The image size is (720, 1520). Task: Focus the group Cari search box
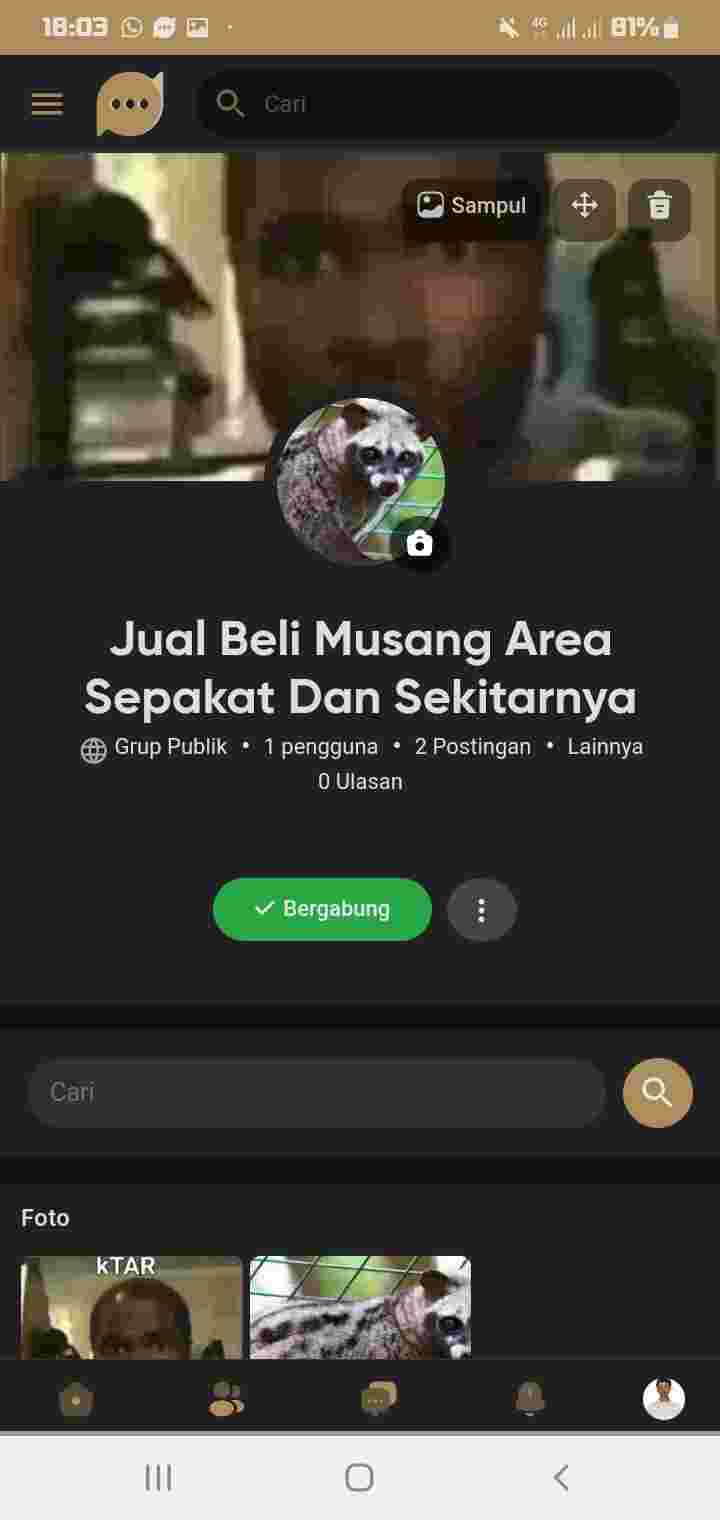point(315,1092)
